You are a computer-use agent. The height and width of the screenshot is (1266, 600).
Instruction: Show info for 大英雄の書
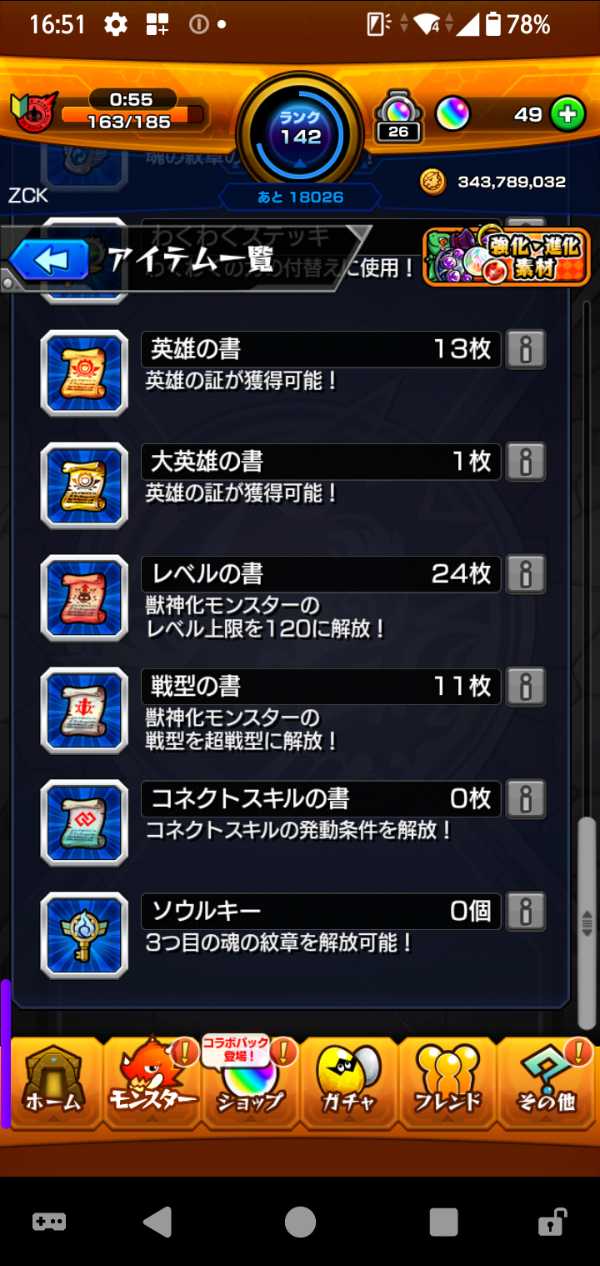pos(526,461)
